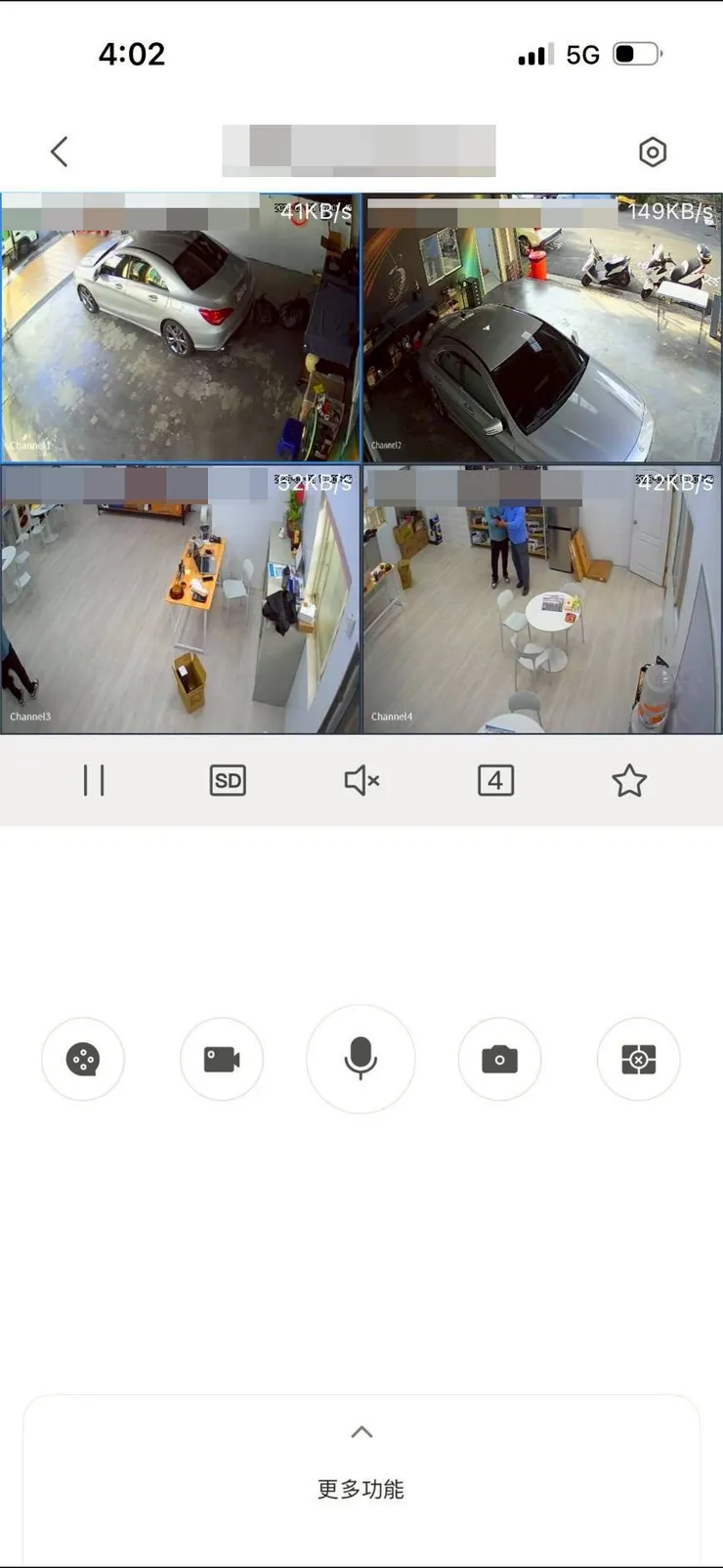Unmute the camera audio
The width and height of the screenshot is (723, 1568).
pos(361,780)
